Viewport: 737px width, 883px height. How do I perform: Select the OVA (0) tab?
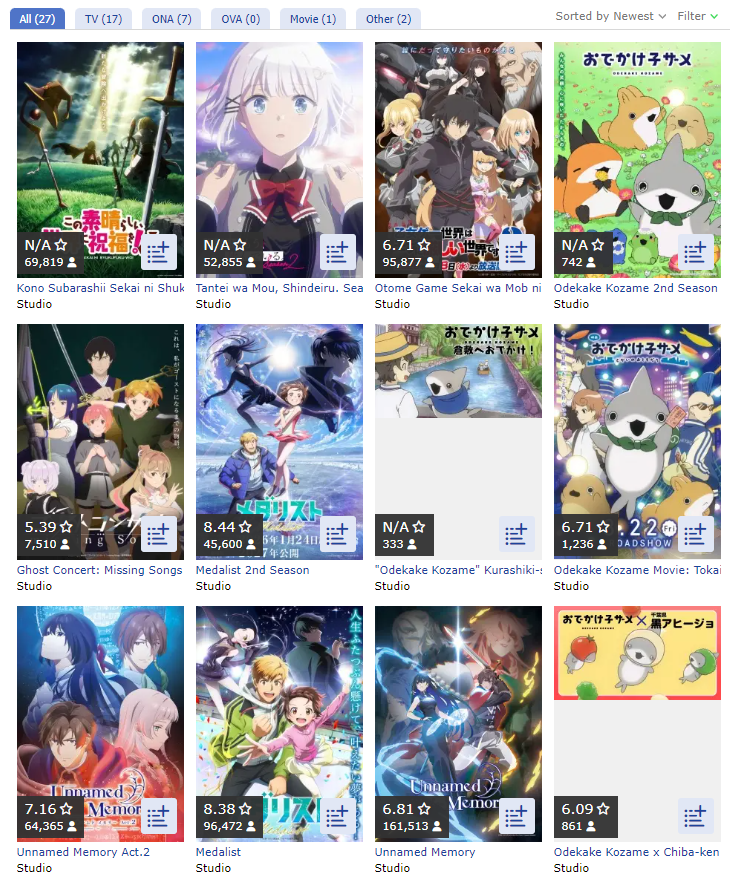(240, 19)
